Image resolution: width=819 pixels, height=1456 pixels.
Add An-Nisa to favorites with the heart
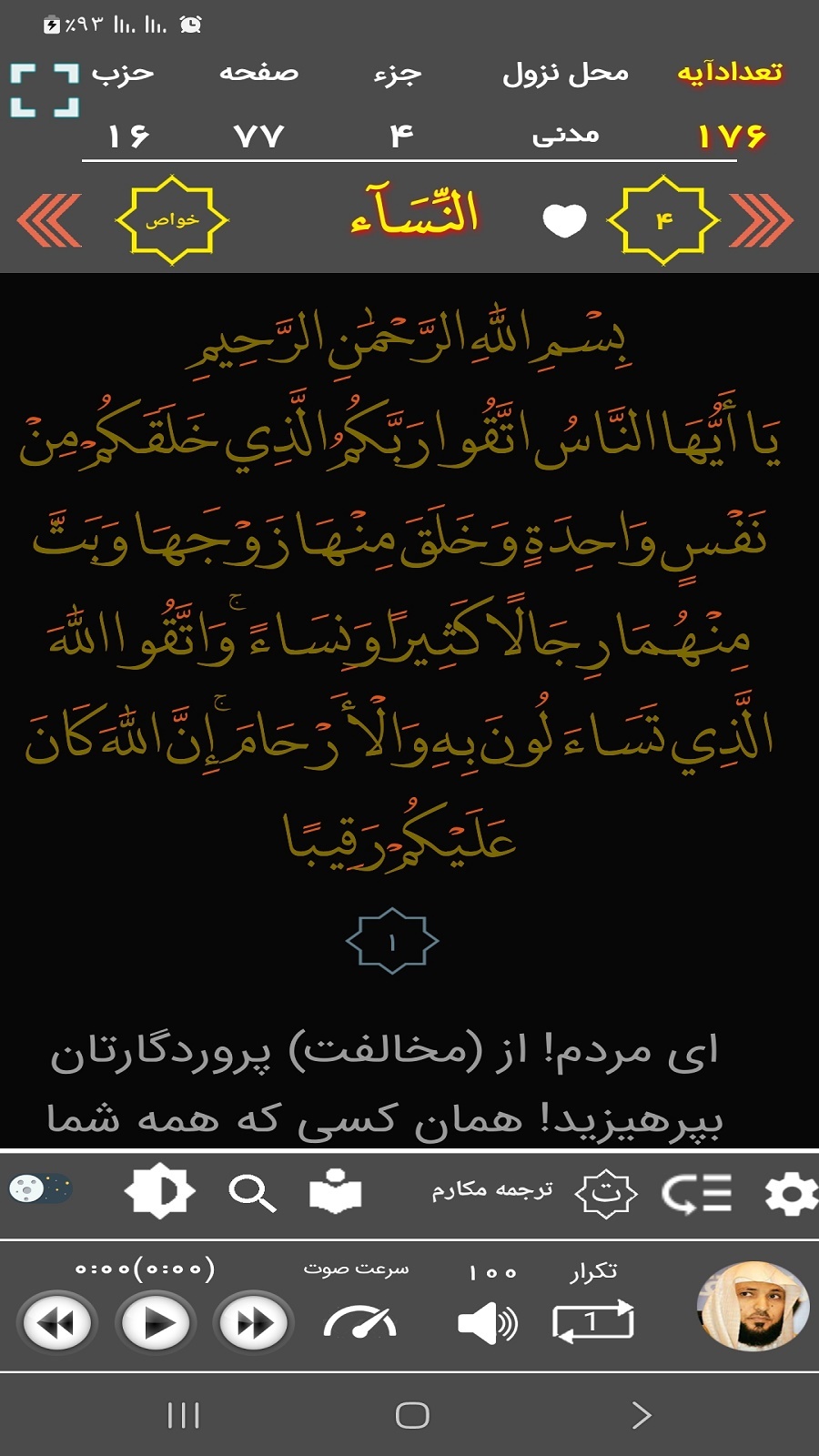tap(564, 220)
